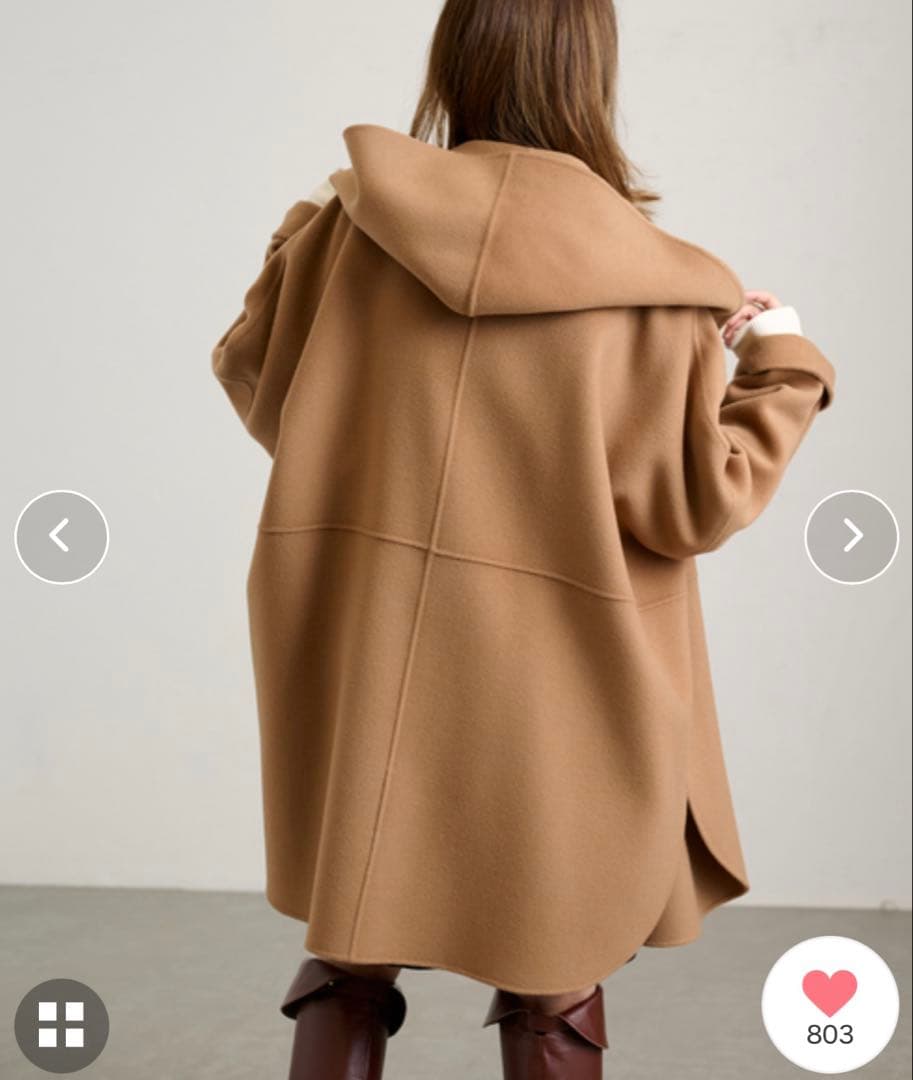The width and height of the screenshot is (913, 1080).
Task: Open the grid view of all photos
Action: [61, 1024]
